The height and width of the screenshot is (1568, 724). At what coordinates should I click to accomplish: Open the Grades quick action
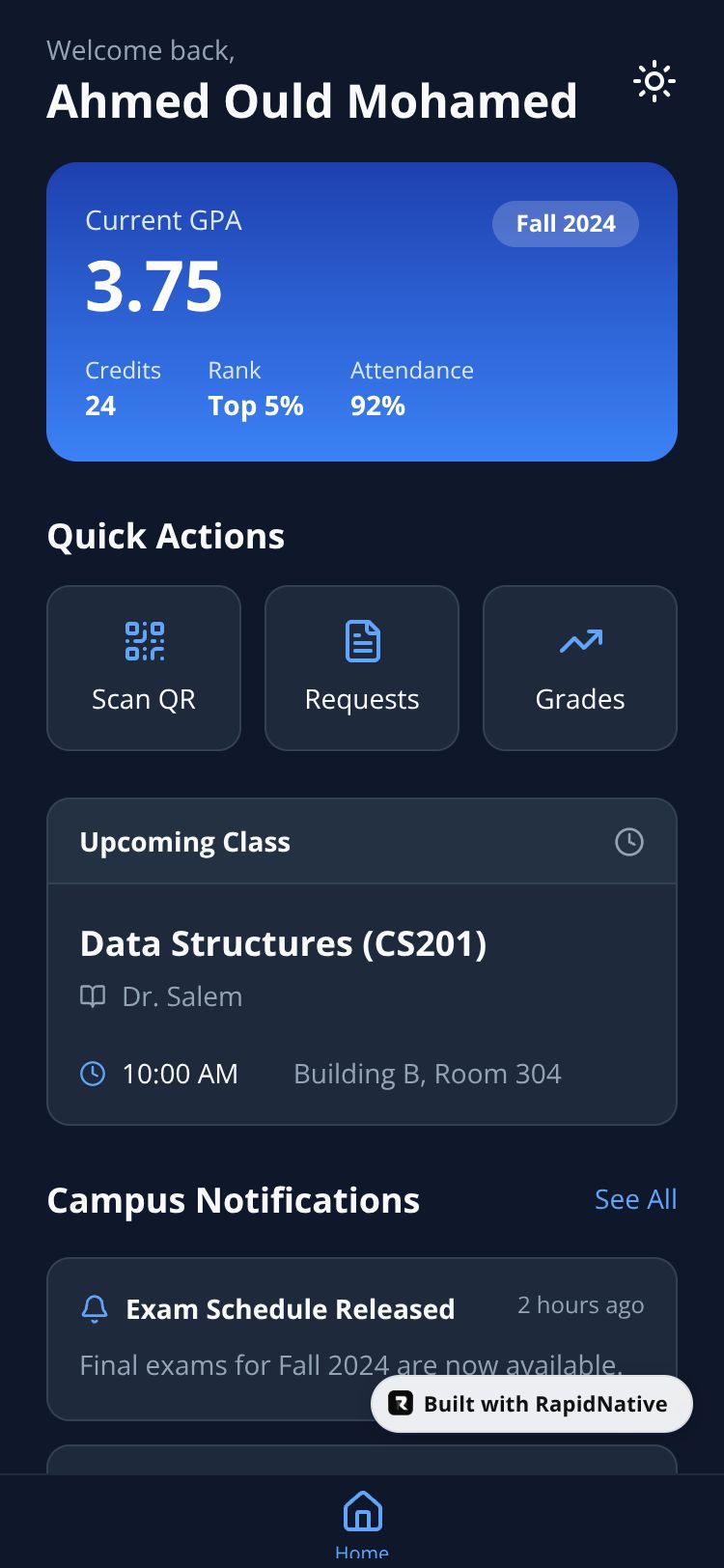tap(580, 668)
